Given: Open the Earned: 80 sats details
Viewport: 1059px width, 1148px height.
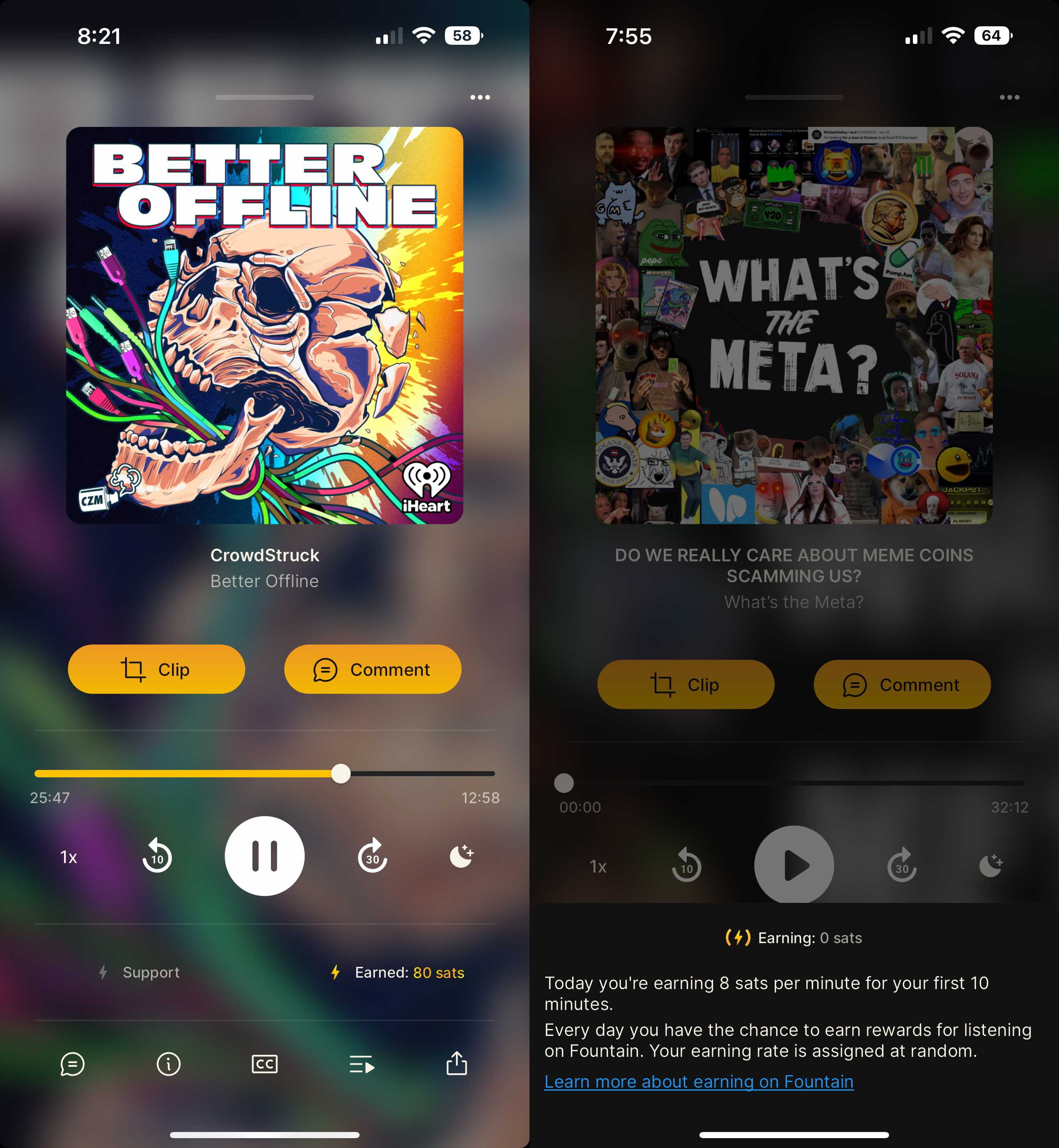Looking at the screenshot, I should pos(398,972).
